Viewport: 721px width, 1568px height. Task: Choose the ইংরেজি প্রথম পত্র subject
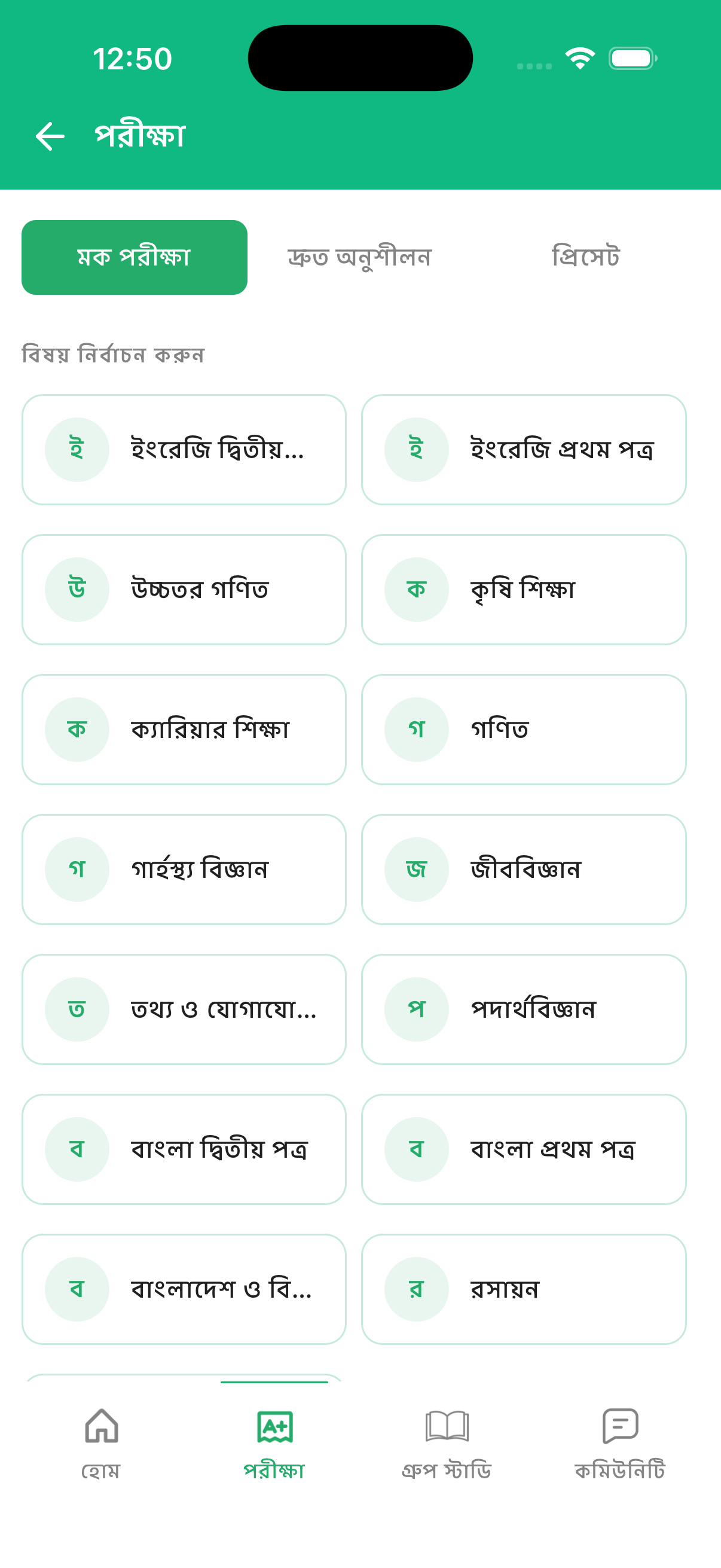523,450
